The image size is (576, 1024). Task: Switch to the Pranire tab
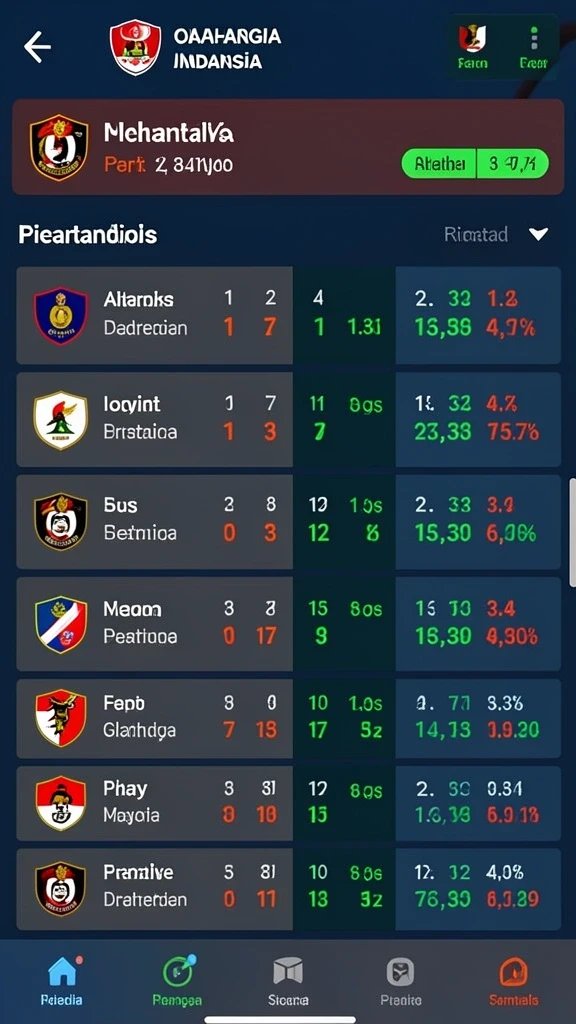click(400, 981)
